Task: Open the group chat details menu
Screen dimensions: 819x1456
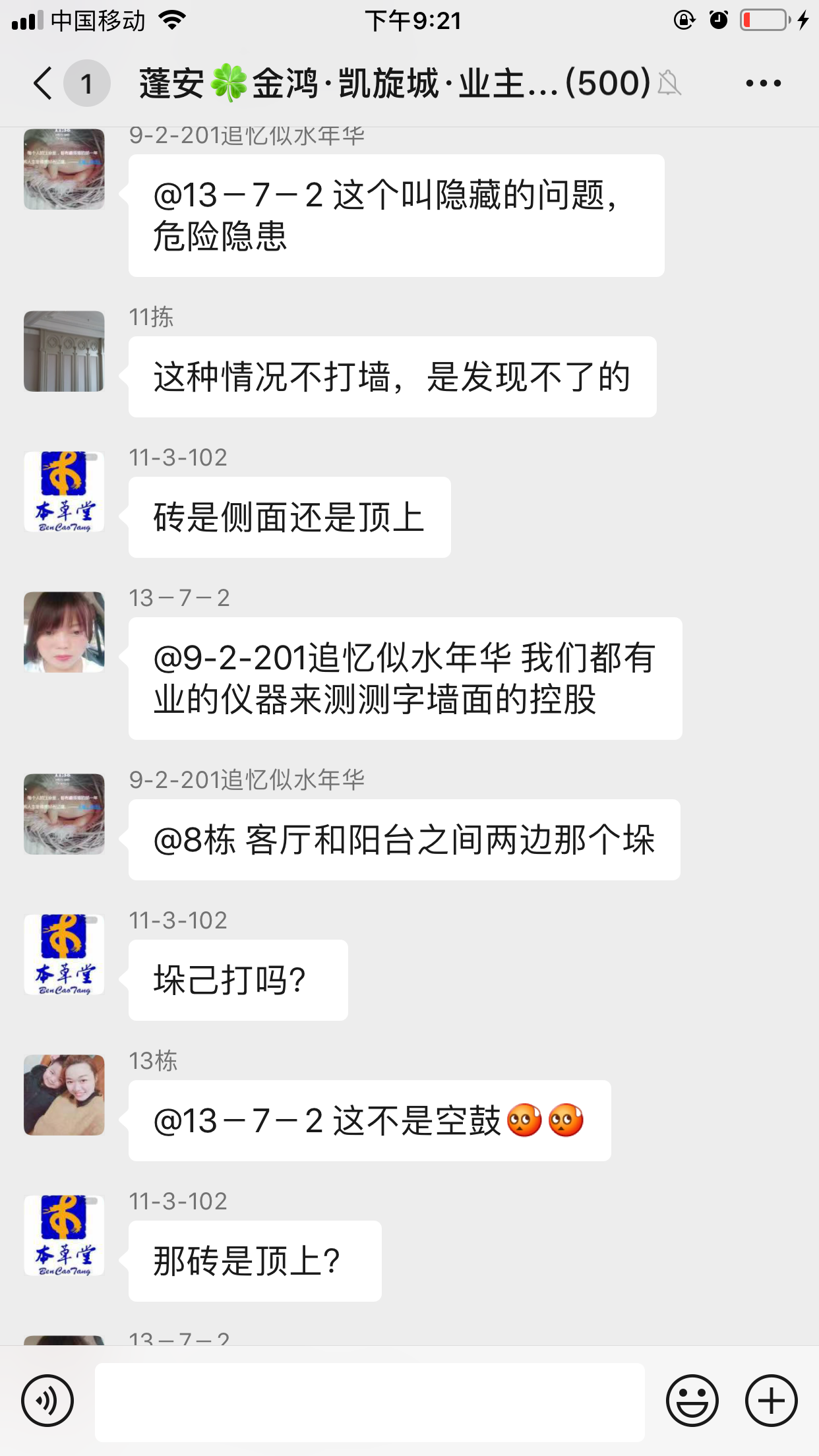Action: [x=763, y=84]
